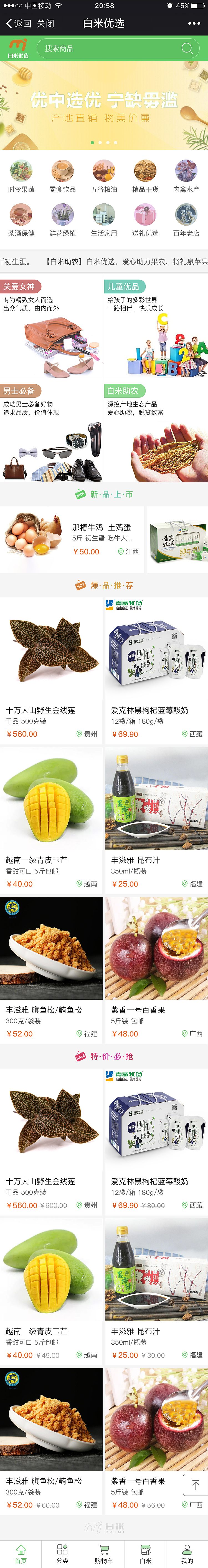Open the 肉禽水产 category

[186, 176]
